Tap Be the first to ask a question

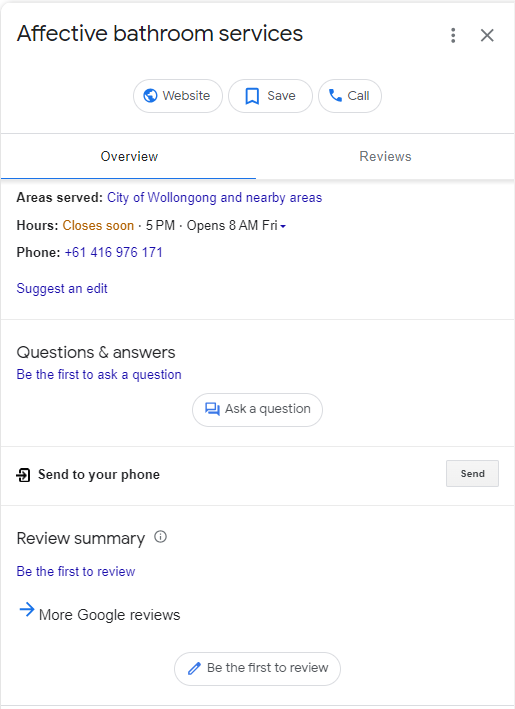tap(99, 374)
